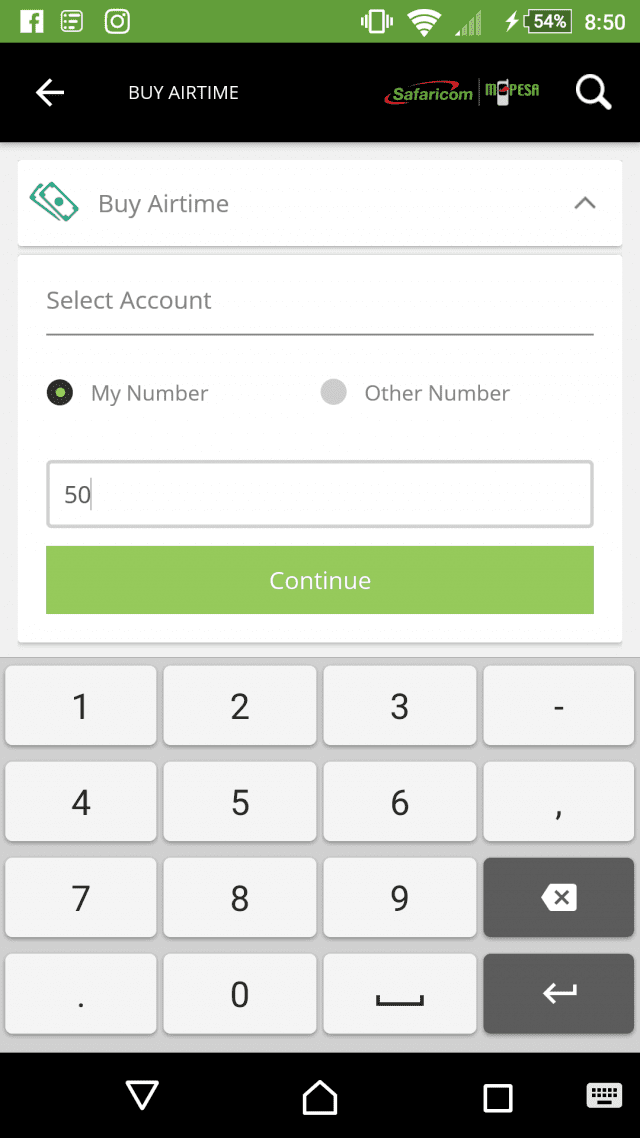Screen dimensions: 640x1138
Task: Tap the enter key on the keypad
Action: [559, 994]
